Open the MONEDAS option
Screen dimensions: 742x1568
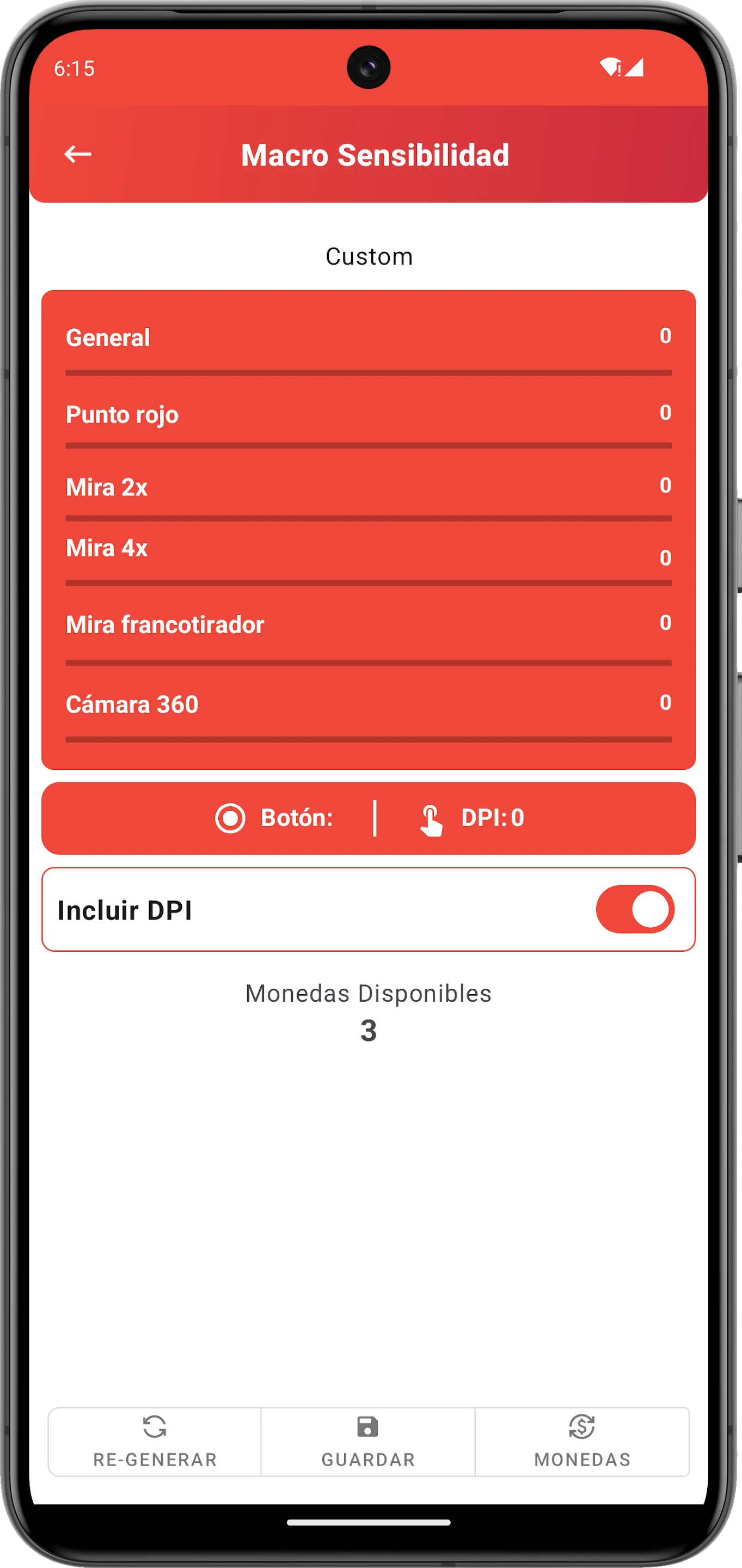582,1441
